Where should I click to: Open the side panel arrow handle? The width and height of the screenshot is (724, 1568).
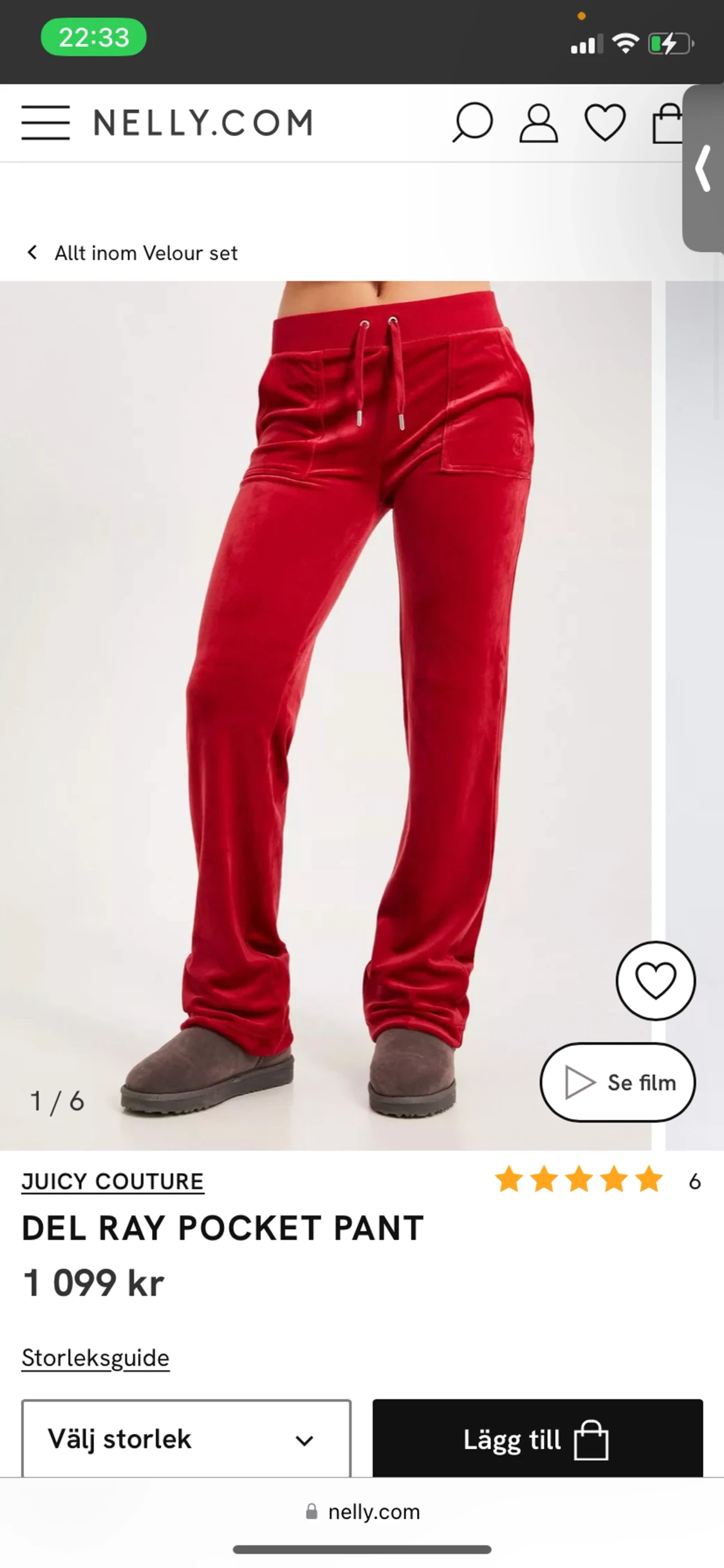703,168
